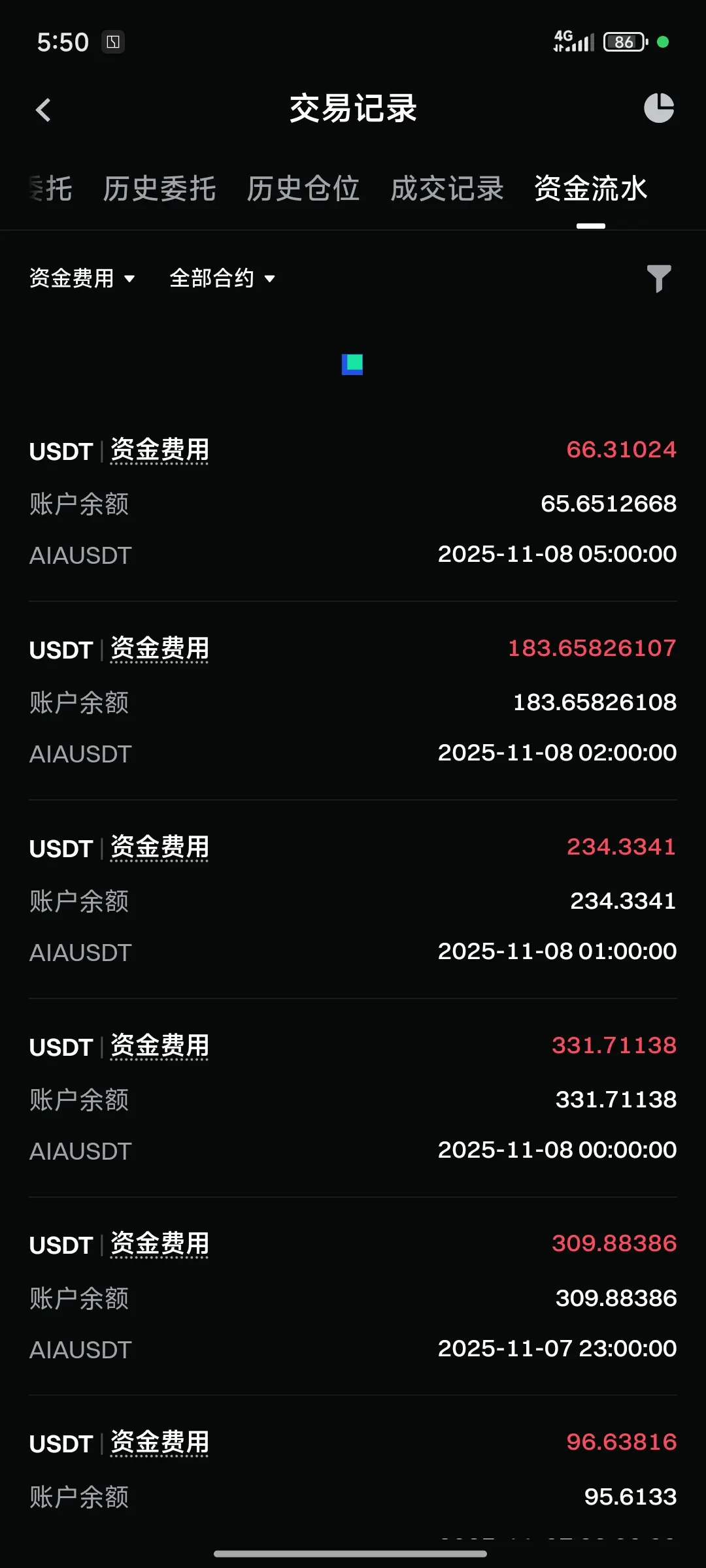Image resolution: width=706 pixels, height=1568 pixels.
Task: Select the 资金流水 tab
Action: coord(591,189)
